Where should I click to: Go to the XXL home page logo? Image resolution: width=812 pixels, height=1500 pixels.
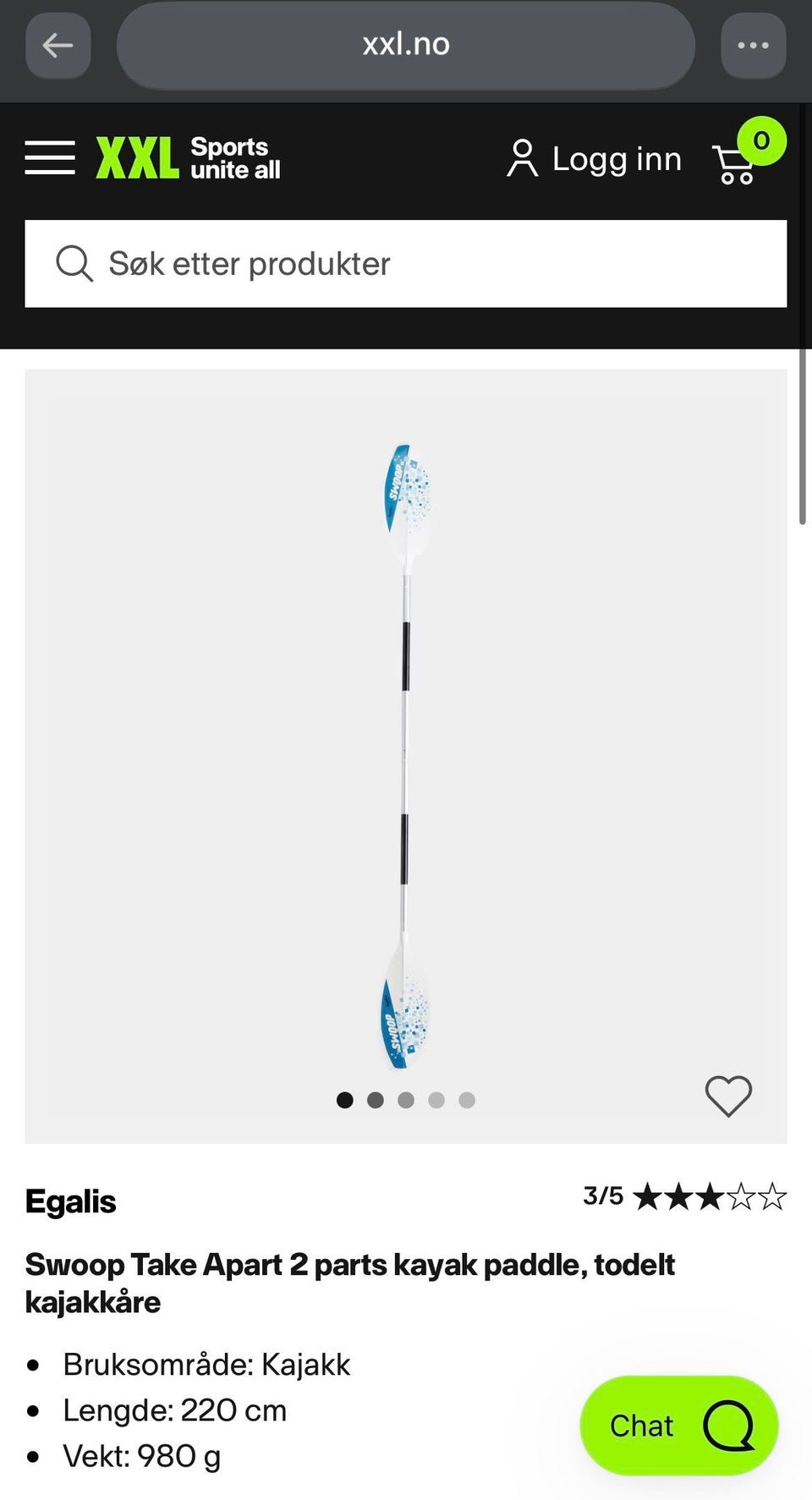click(x=188, y=158)
